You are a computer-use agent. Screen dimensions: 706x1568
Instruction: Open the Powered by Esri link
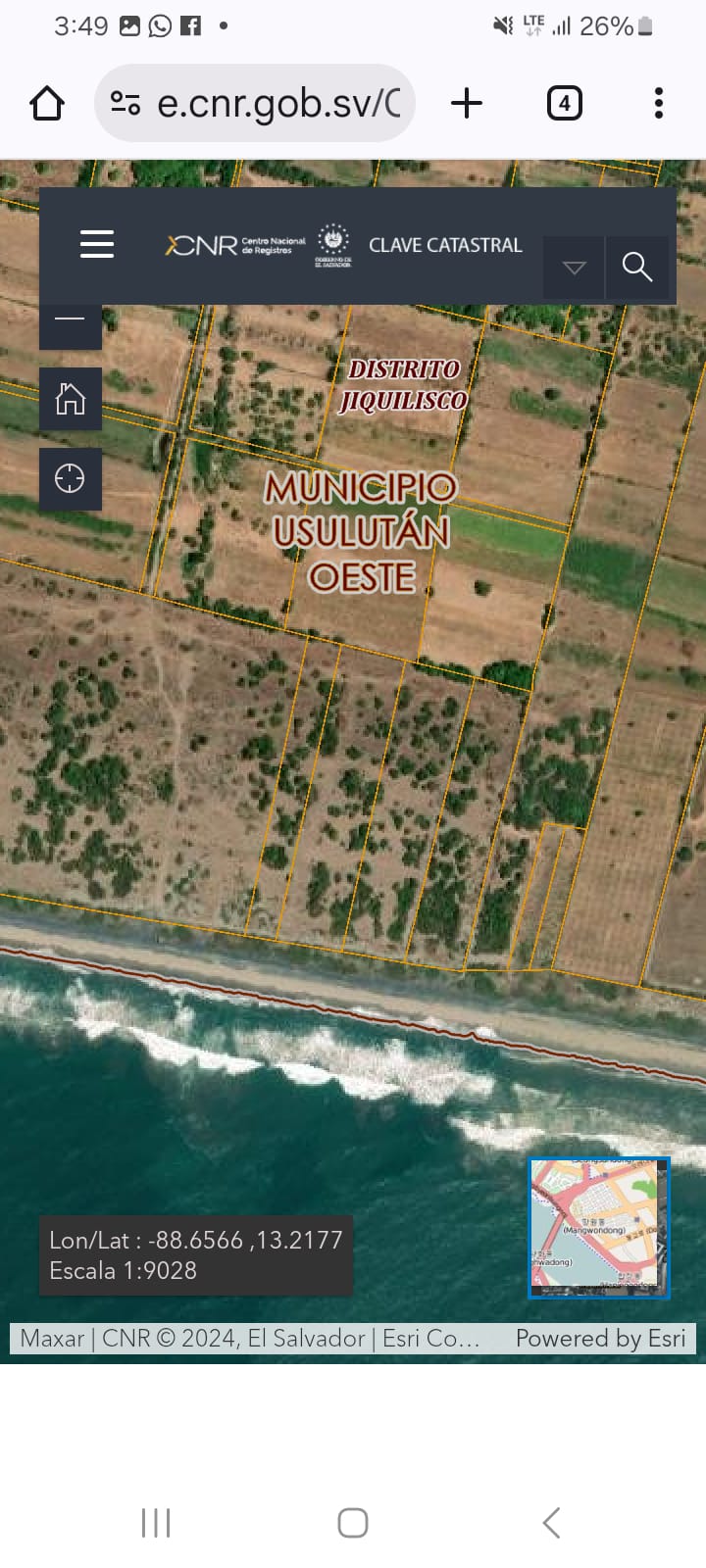(600, 1339)
